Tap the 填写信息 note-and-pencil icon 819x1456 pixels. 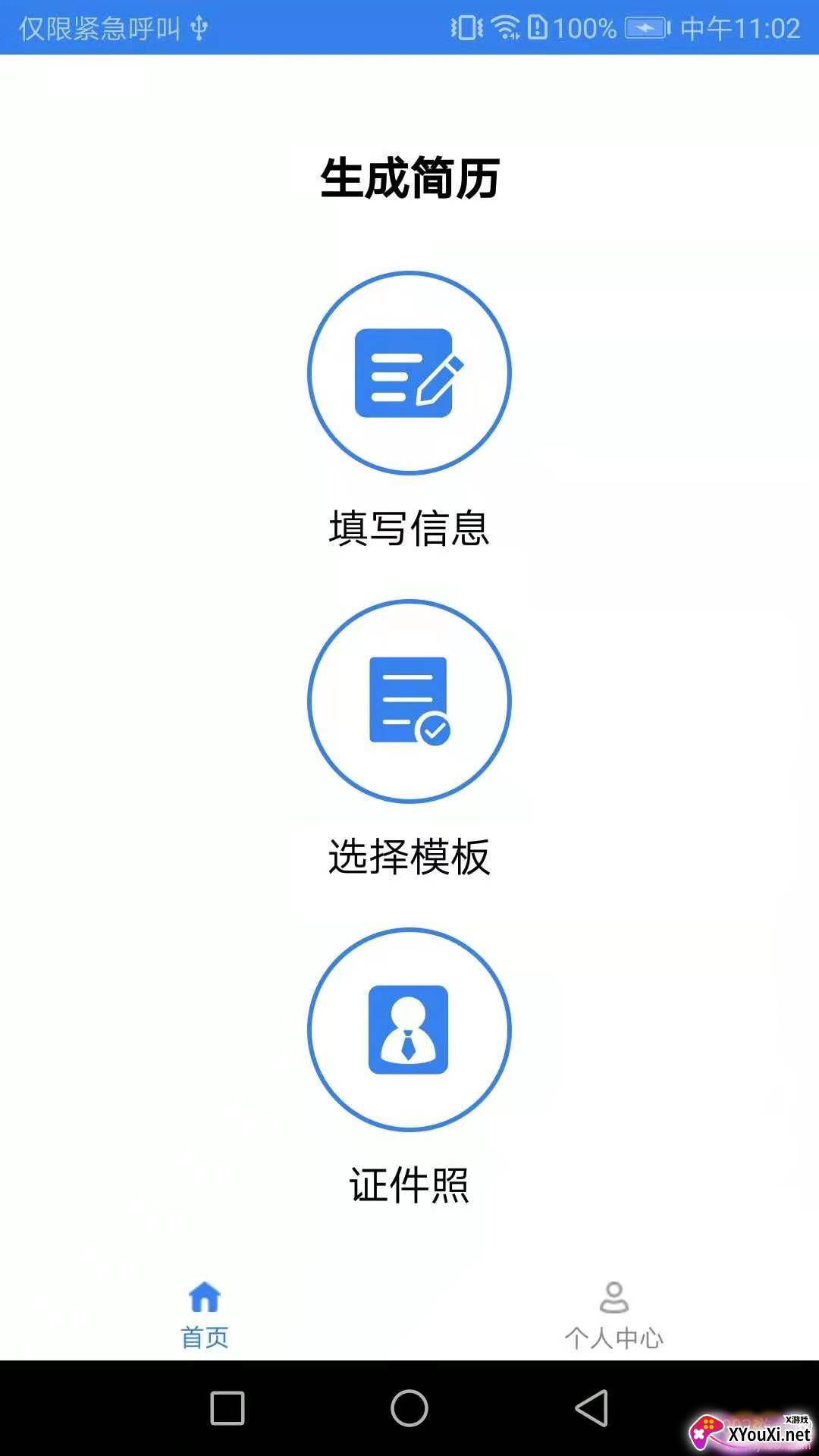pos(409,373)
